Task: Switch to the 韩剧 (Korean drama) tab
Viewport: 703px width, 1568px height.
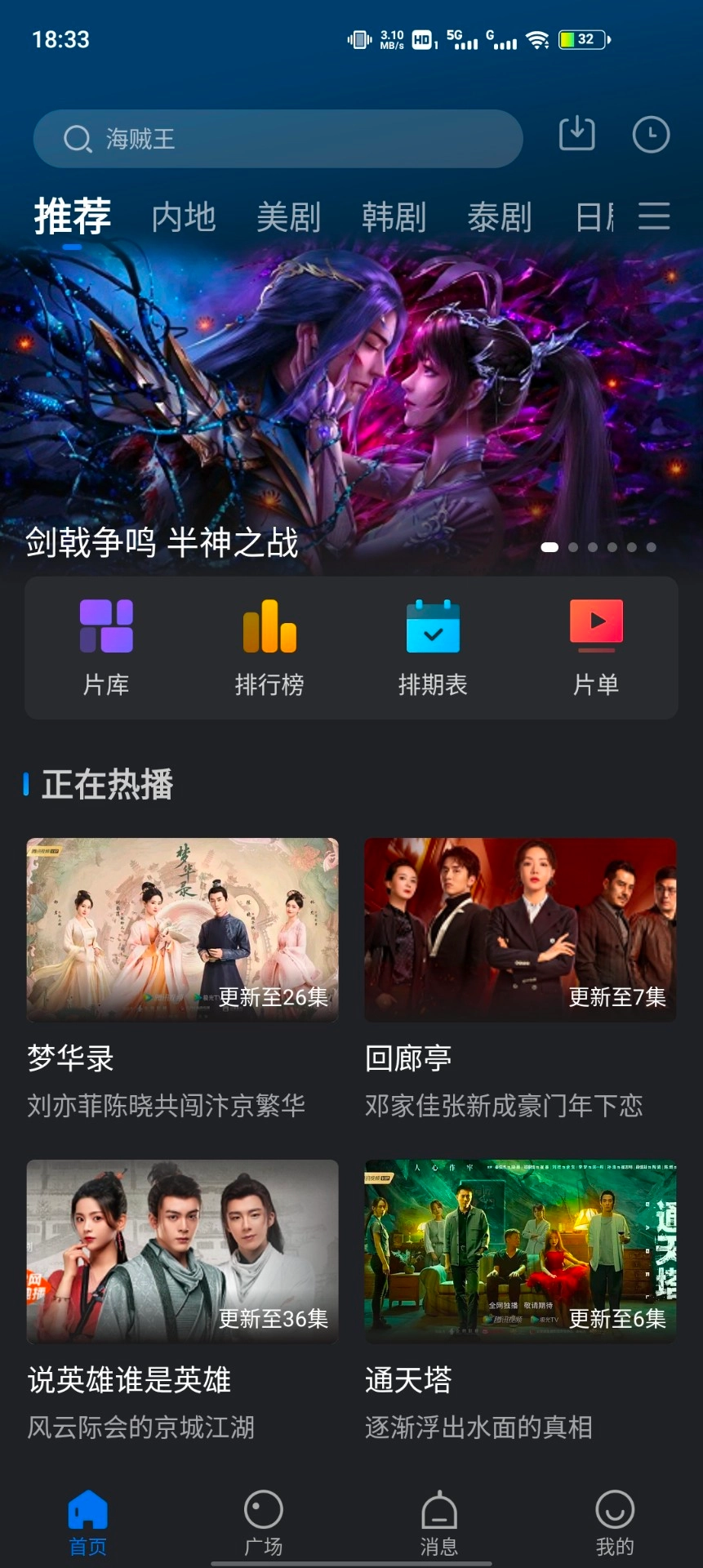Action: click(x=394, y=216)
